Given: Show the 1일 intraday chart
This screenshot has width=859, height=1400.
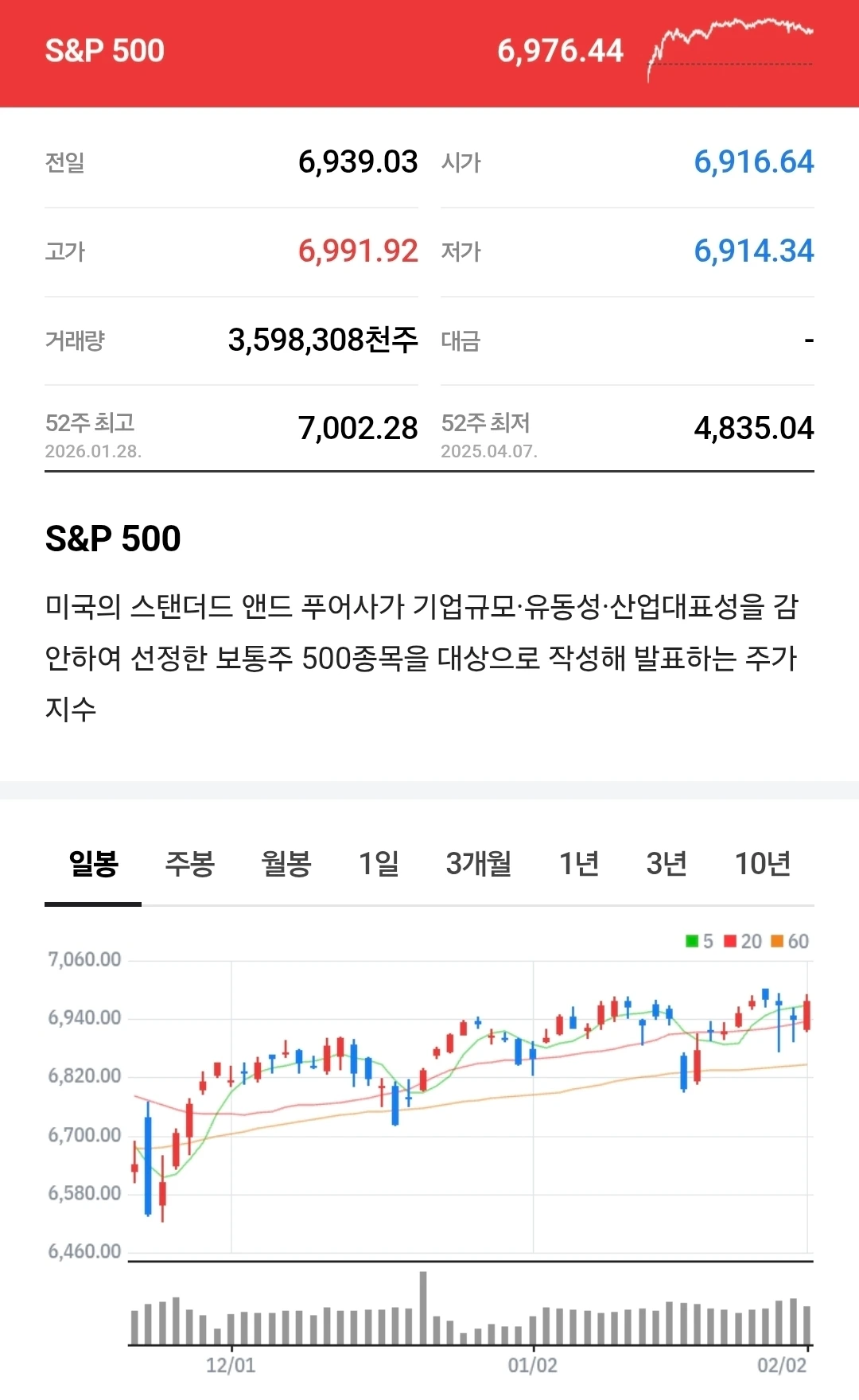Looking at the screenshot, I should coord(379,864).
